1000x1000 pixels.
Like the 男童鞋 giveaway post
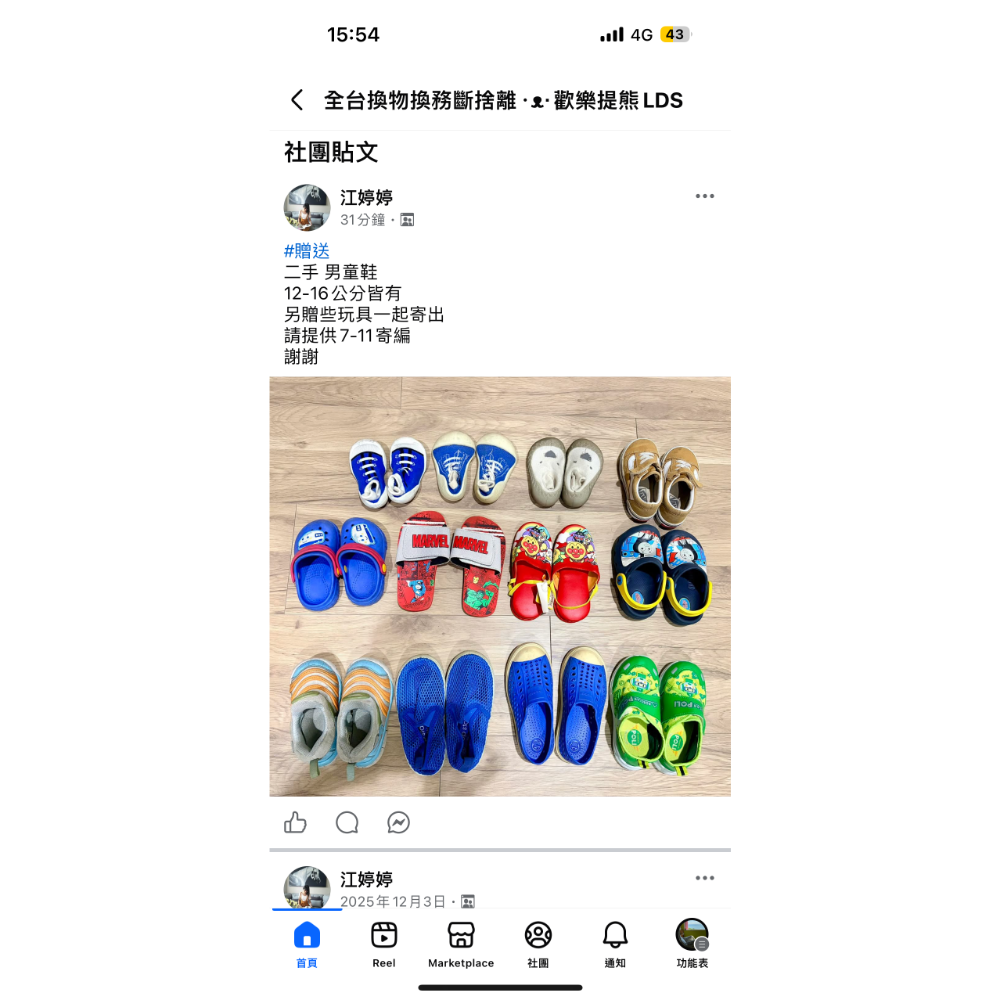[x=295, y=822]
